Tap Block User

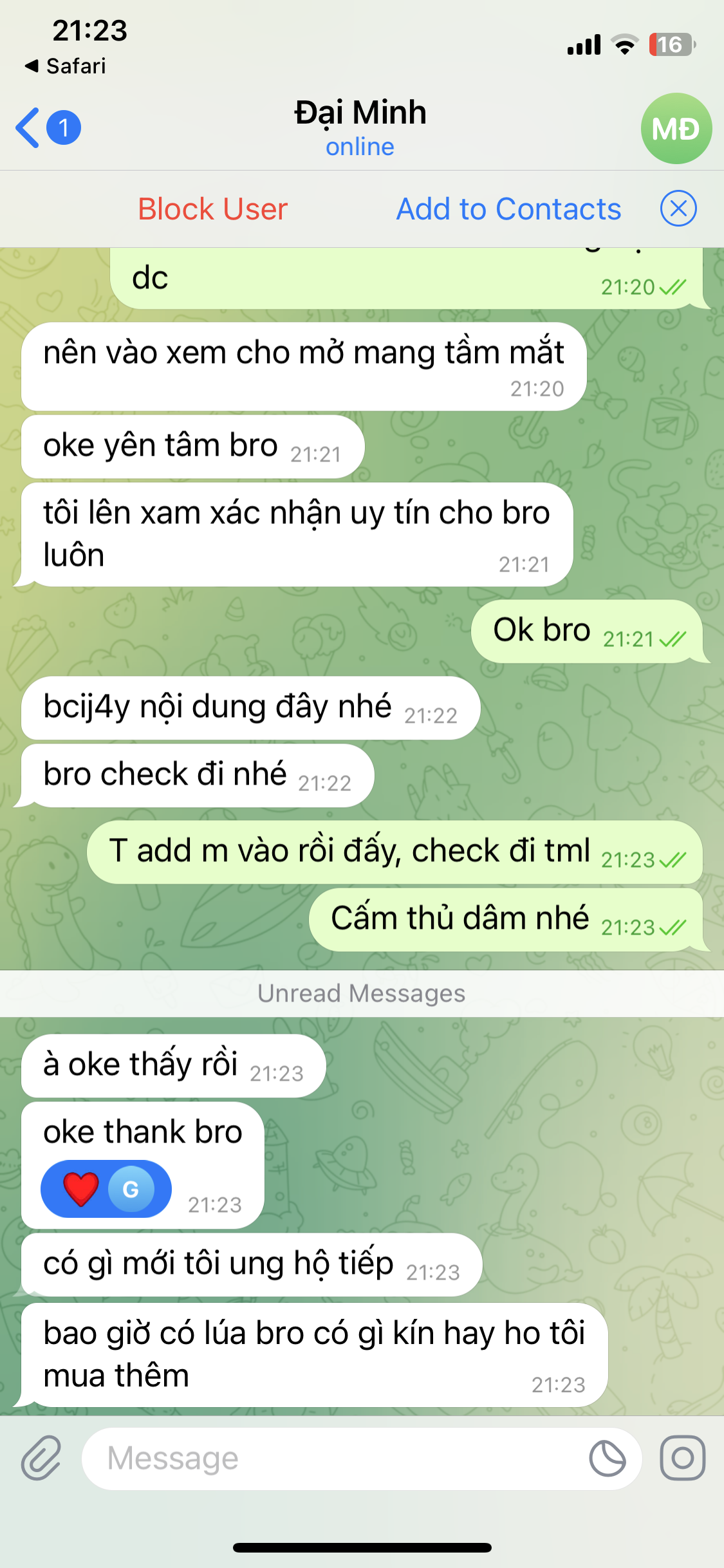pos(212,209)
